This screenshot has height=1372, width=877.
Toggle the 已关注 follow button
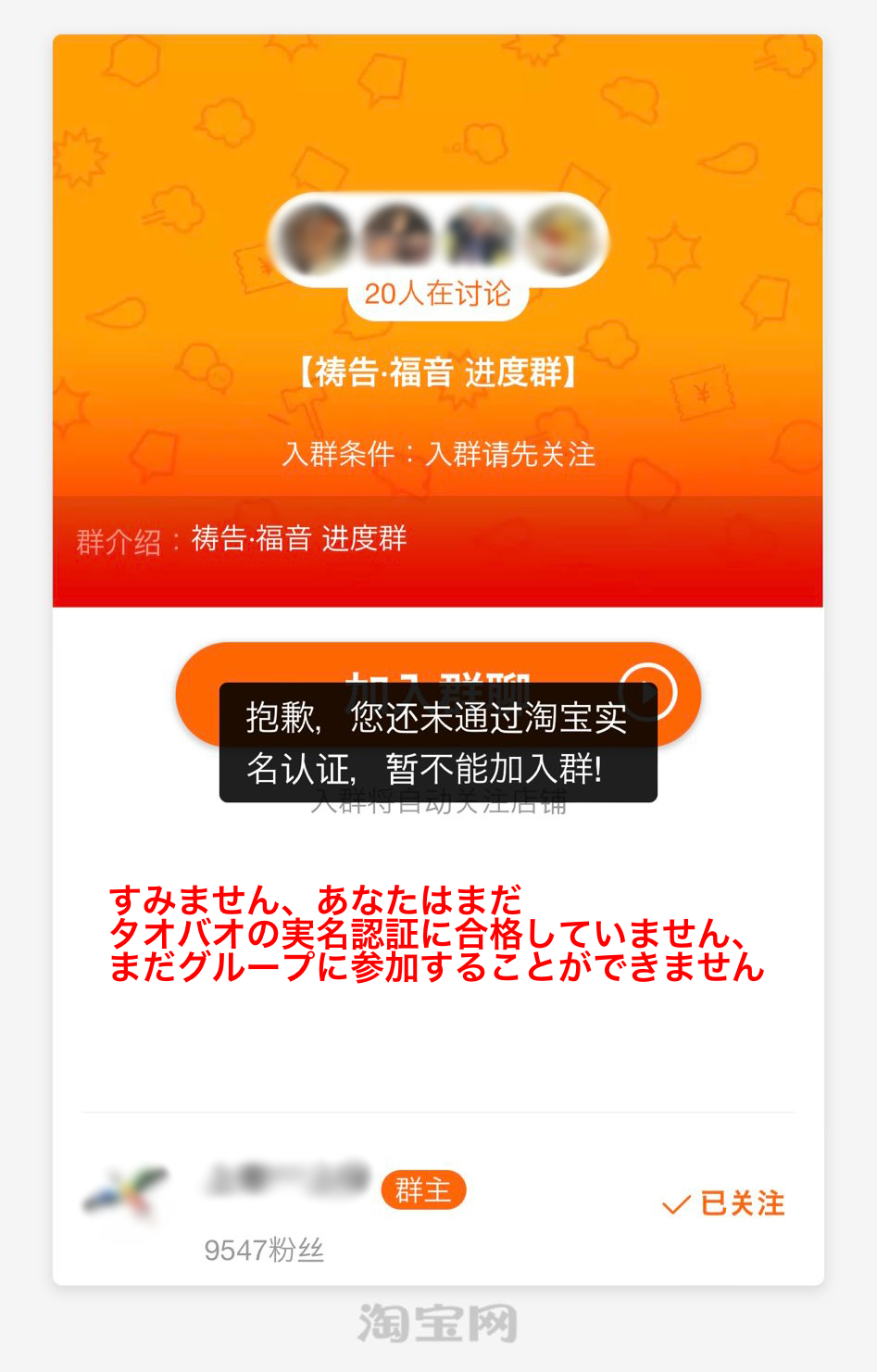pos(724,1203)
